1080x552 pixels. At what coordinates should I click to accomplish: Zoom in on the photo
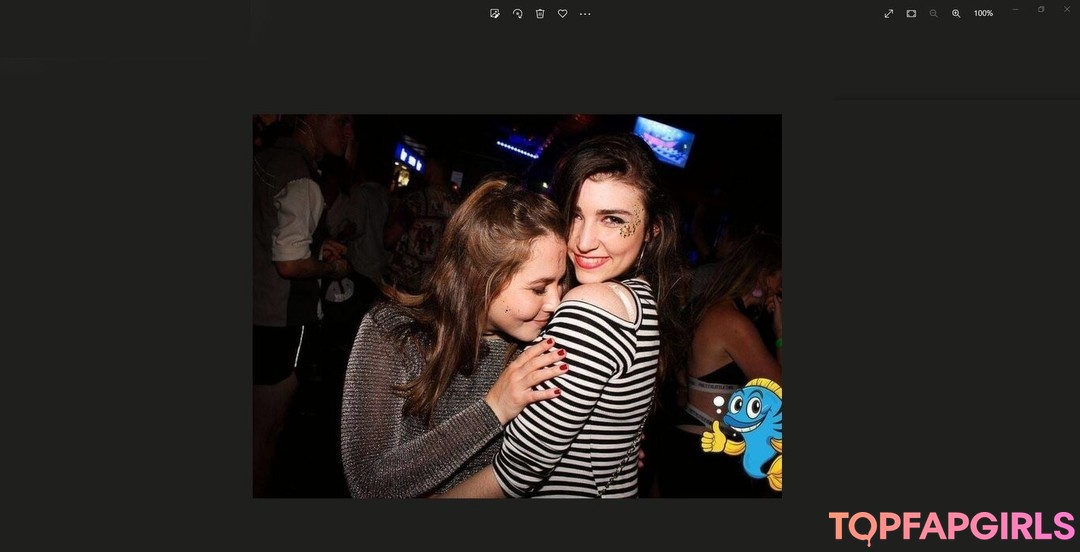tap(956, 13)
